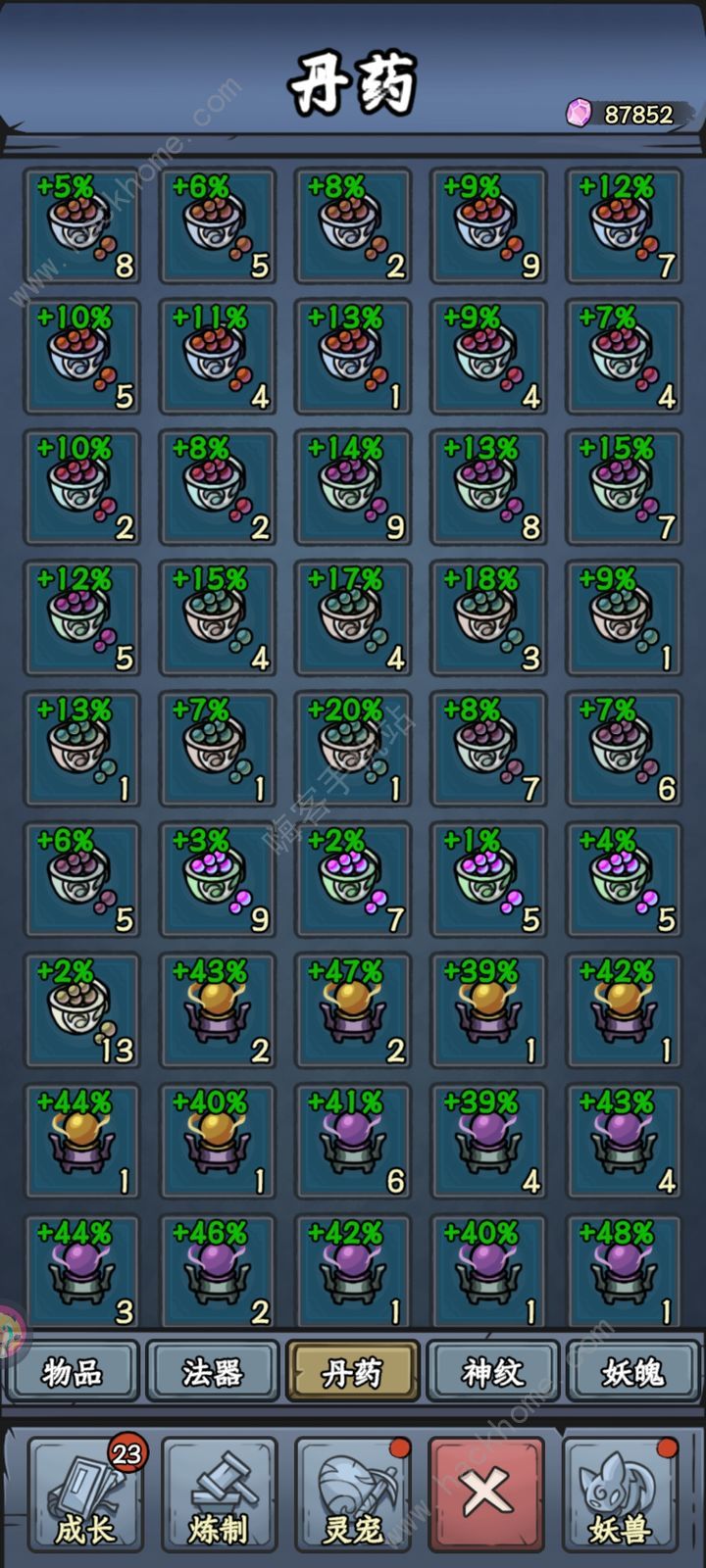Select the +1% pink pill bowl
706x1568 pixels.
coord(488,880)
